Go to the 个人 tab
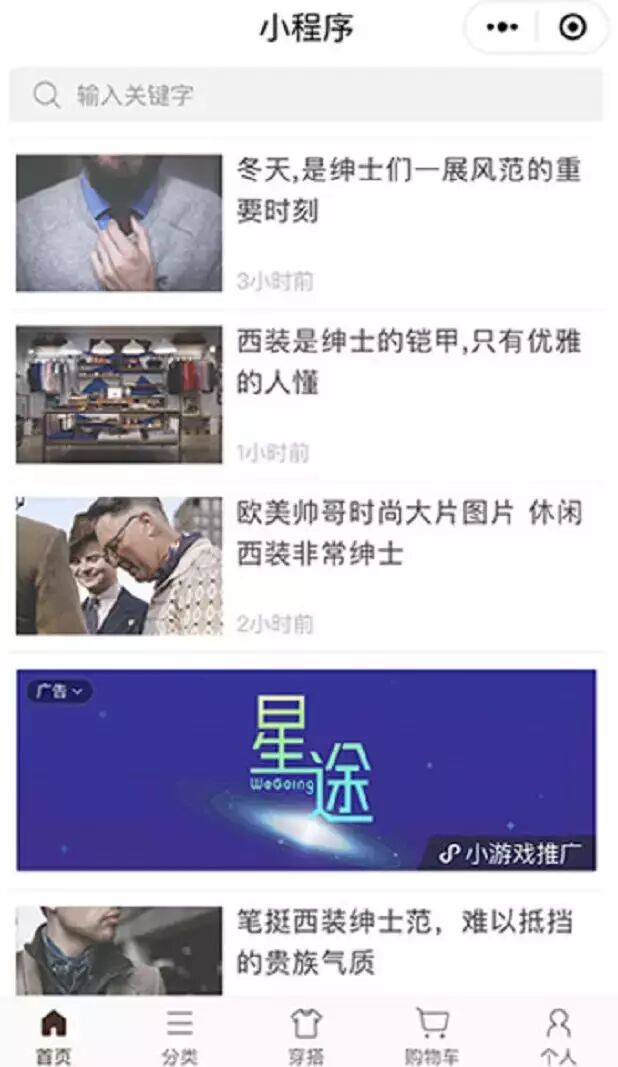618x1067 pixels. (x=558, y=1036)
